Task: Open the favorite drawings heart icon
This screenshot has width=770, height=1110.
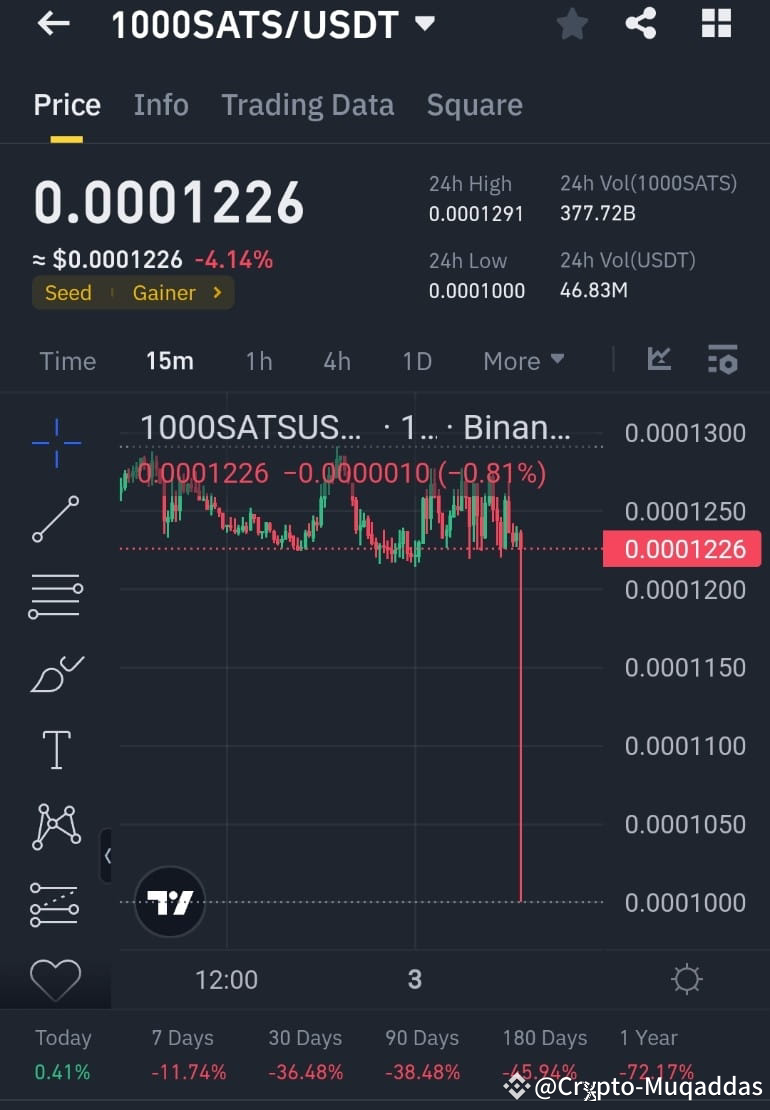Action: tap(56, 981)
